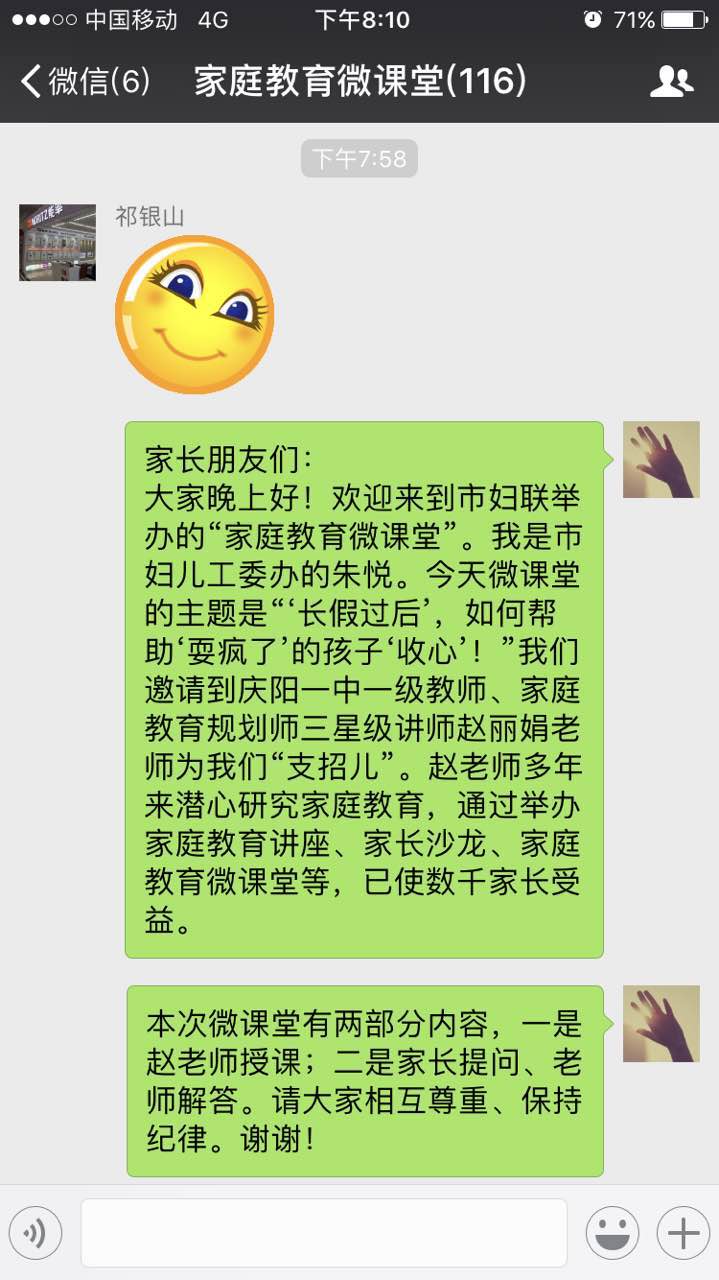Switch to voice message input
The image size is (719, 1280).
click(35, 1233)
